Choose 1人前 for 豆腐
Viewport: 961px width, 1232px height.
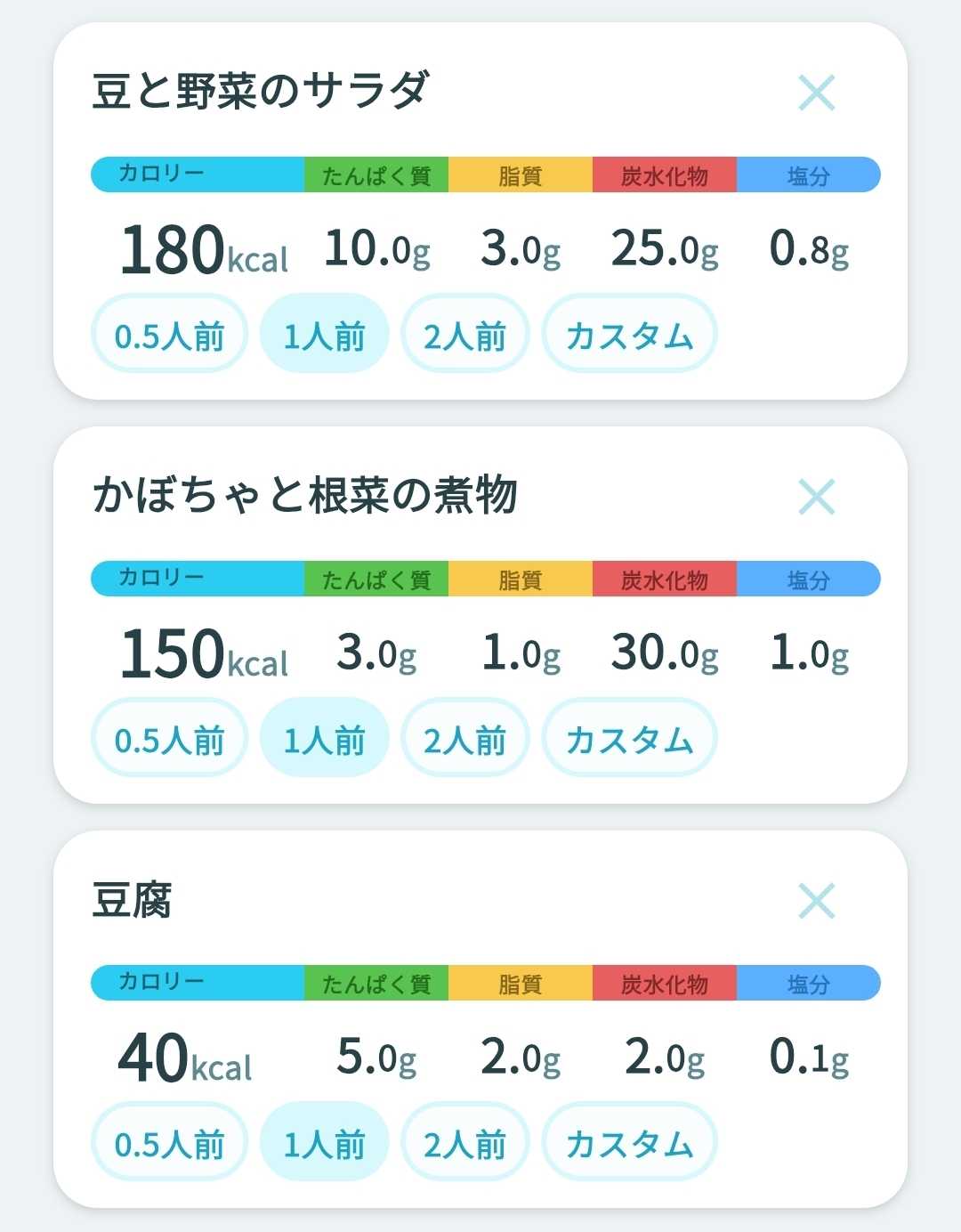click(x=324, y=1143)
